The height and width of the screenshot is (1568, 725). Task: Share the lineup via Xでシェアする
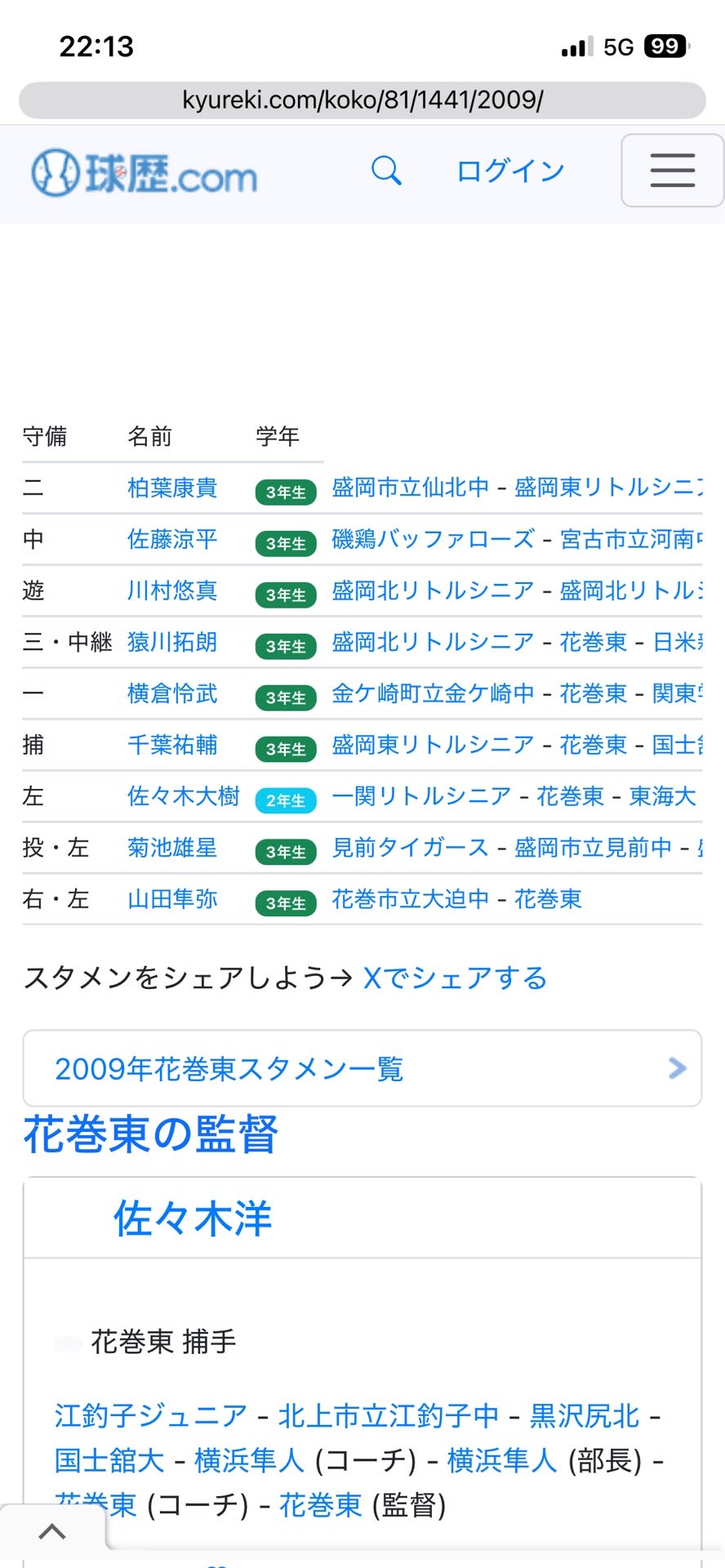[x=454, y=978]
